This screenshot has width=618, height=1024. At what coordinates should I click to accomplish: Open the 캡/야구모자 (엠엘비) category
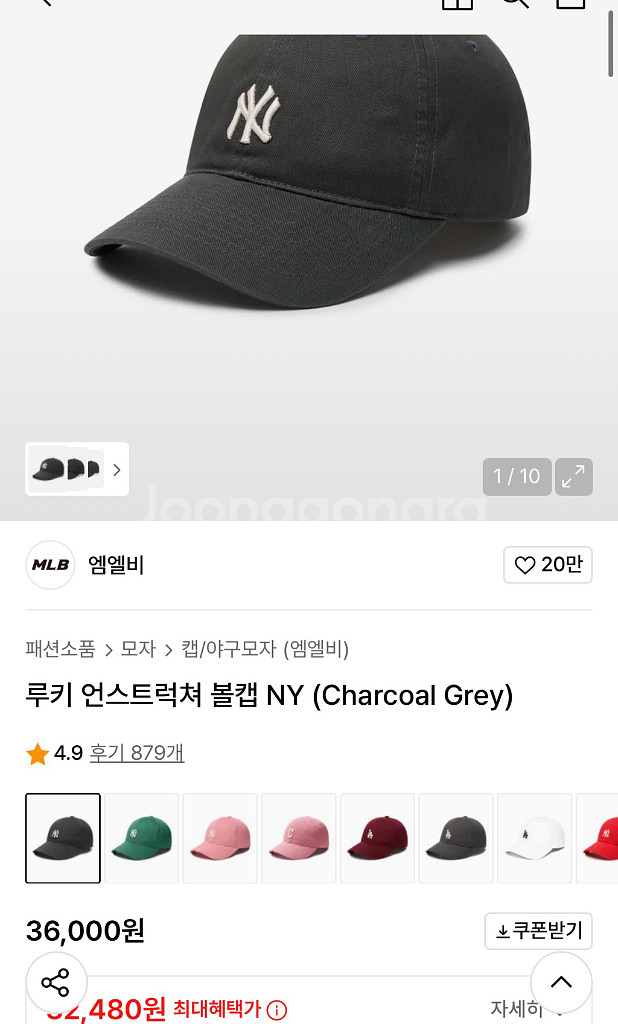point(265,649)
